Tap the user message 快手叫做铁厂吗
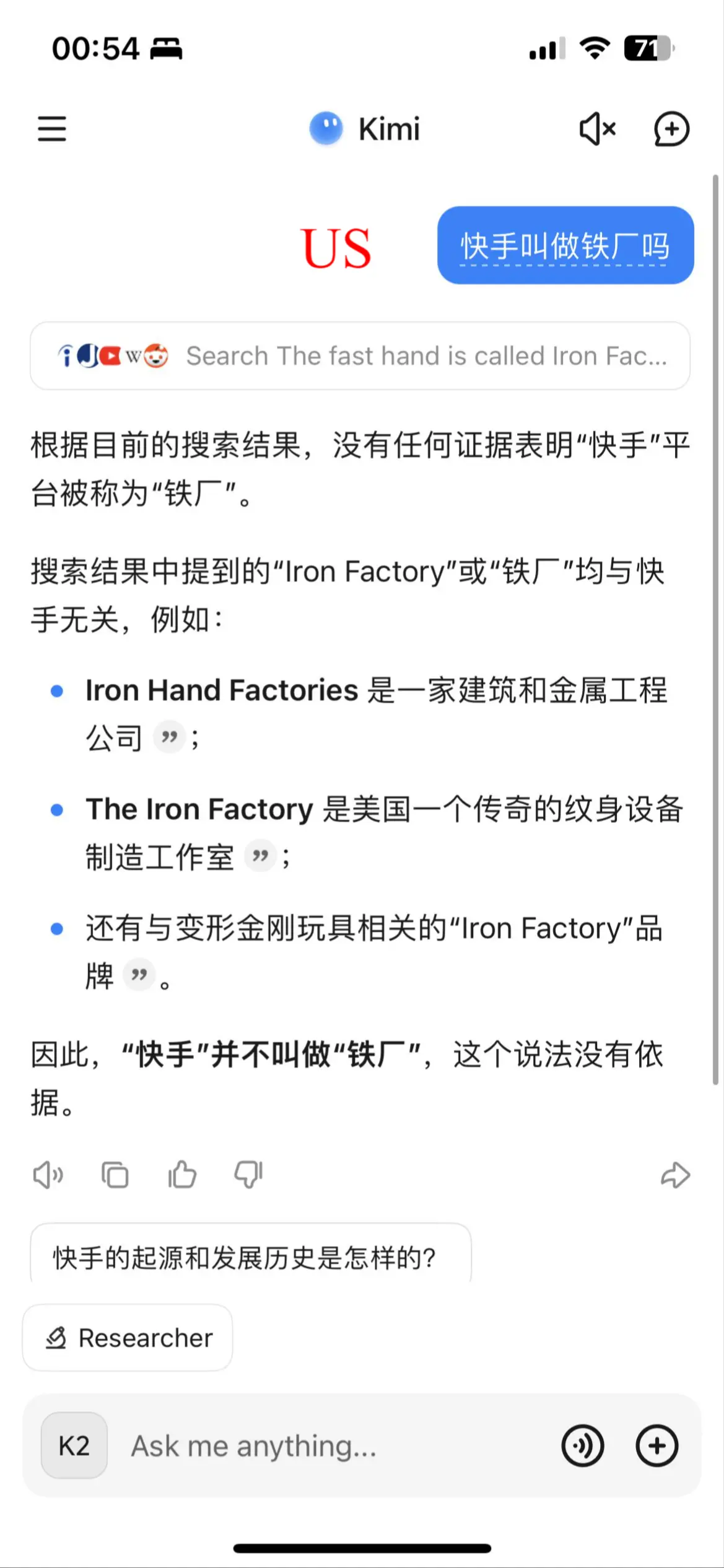 [x=565, y=246]
